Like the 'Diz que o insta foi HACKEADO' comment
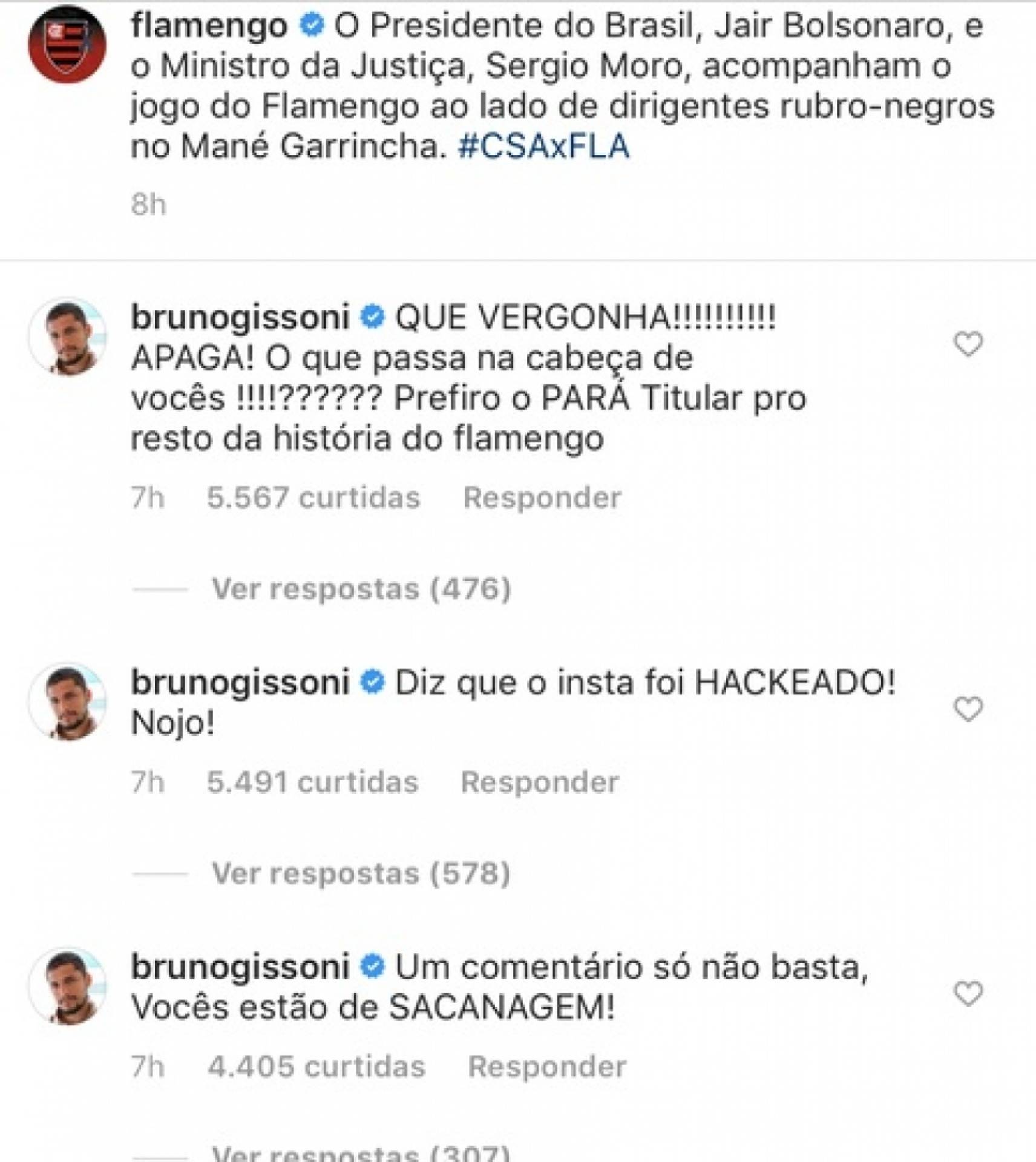The height and width of the screenshot is (1162, 1036). pos(968,709)
